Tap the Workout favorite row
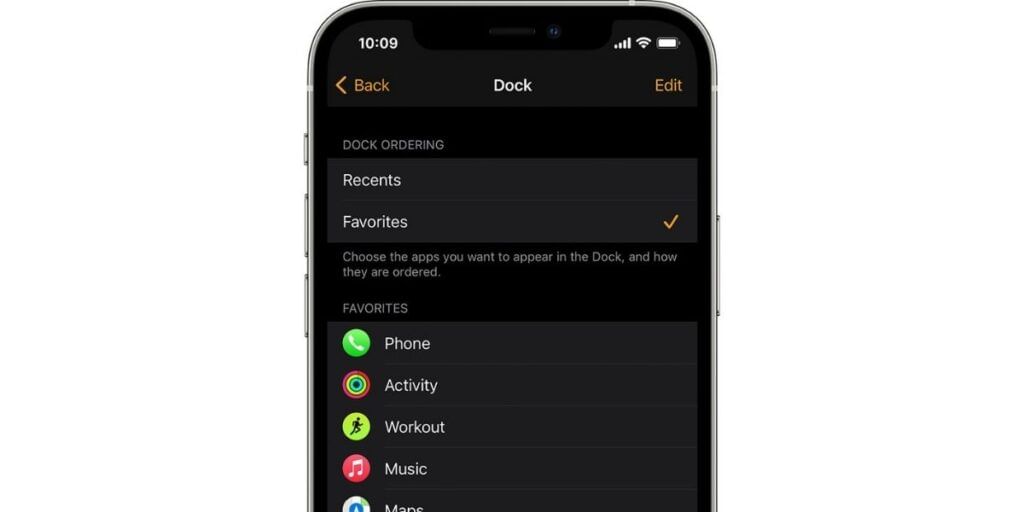The image size is (1024, 512). tap(511, 427)
